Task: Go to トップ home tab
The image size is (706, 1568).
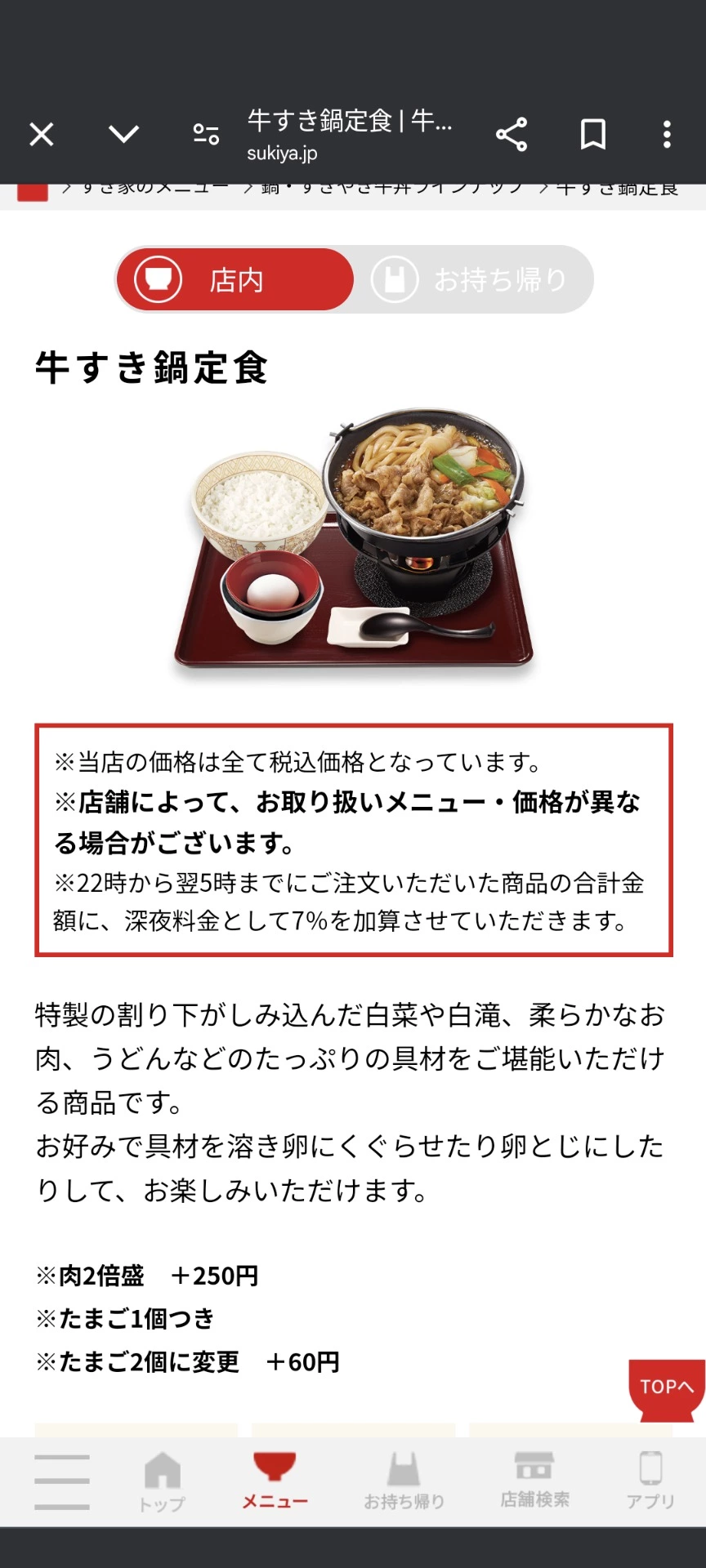Action: [x=163, y=1481]
